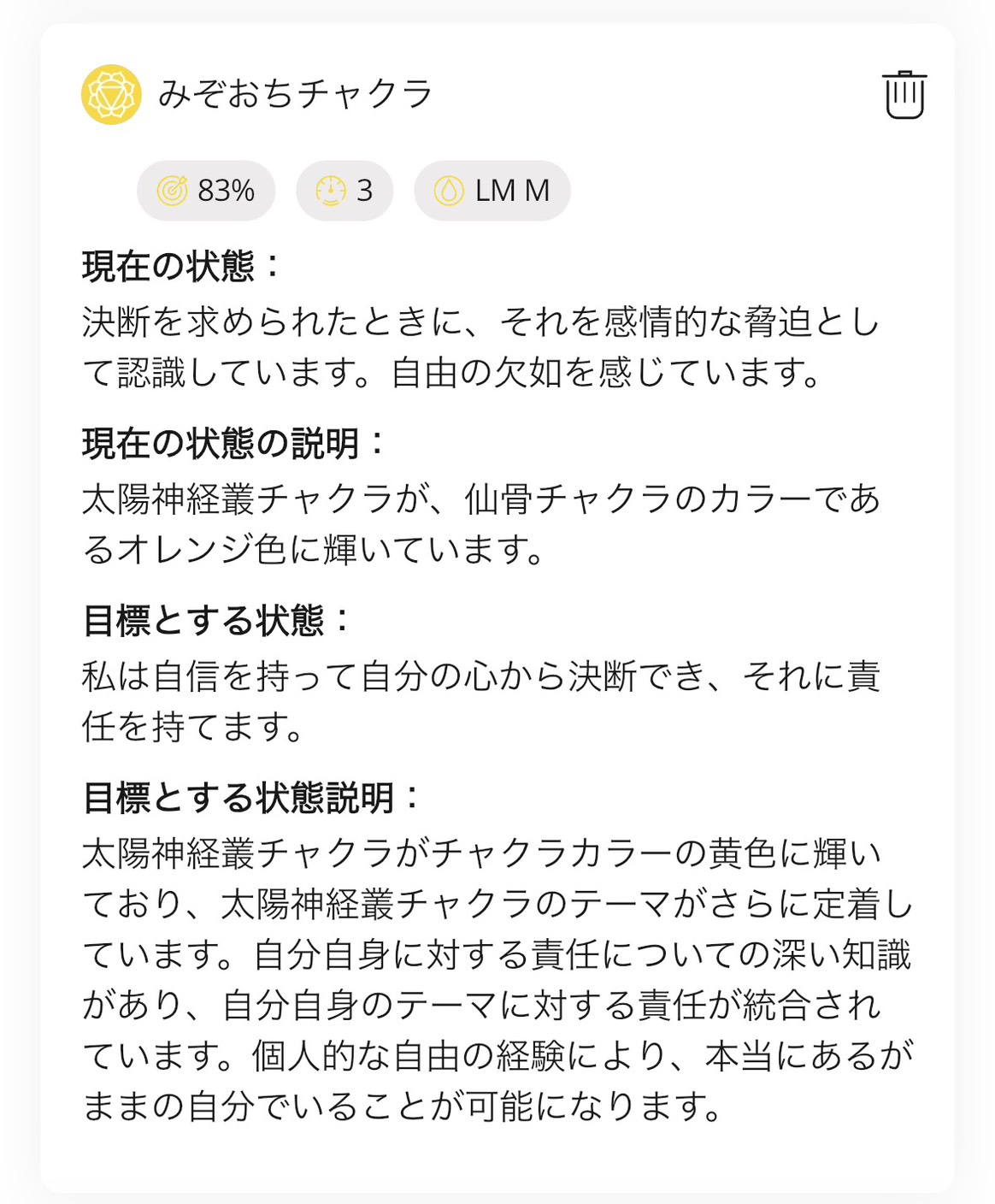Tap the gauge chip showing 3
Screen dimensions: 995x1204
(344, 191)
